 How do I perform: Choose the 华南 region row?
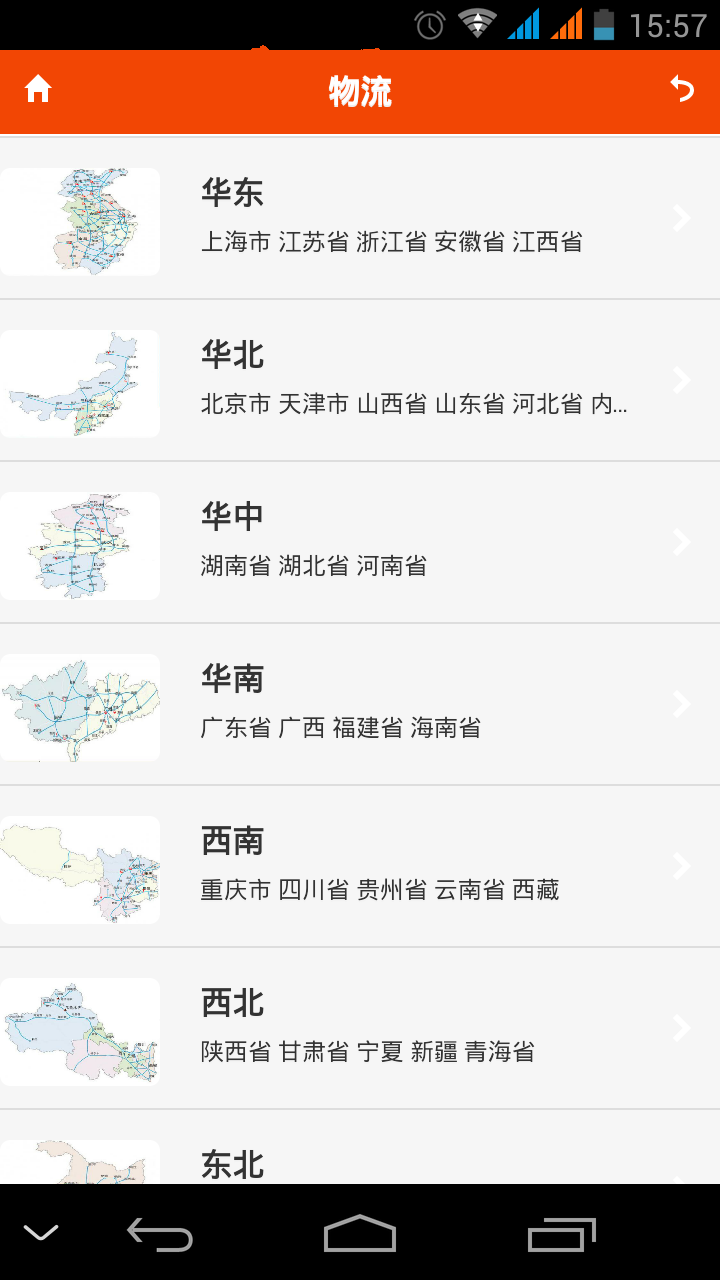coord(360,705)
